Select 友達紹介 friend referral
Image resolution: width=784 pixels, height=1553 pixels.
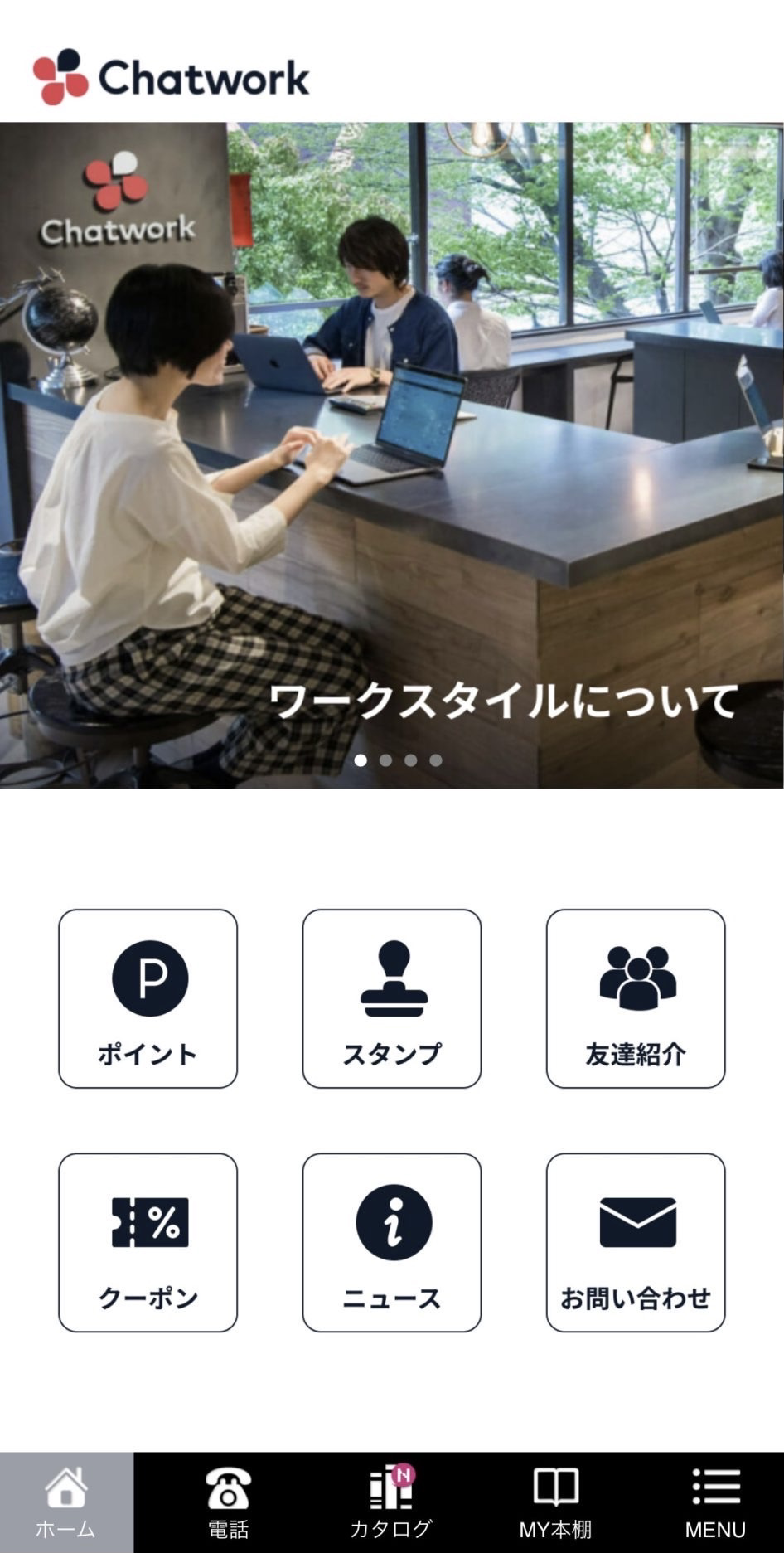point(636,998)
